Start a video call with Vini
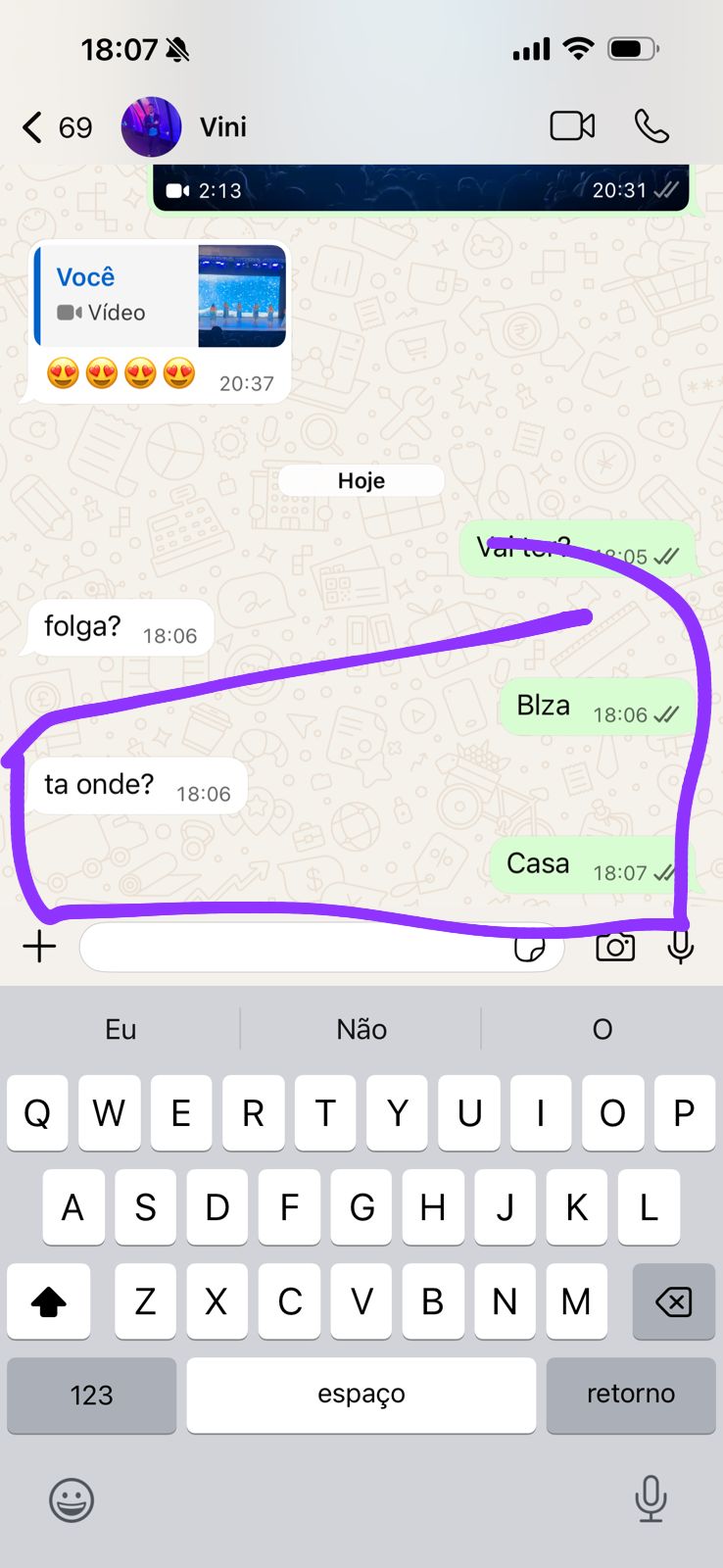The height and width of the screenshot is (1568, 723). 572,126
